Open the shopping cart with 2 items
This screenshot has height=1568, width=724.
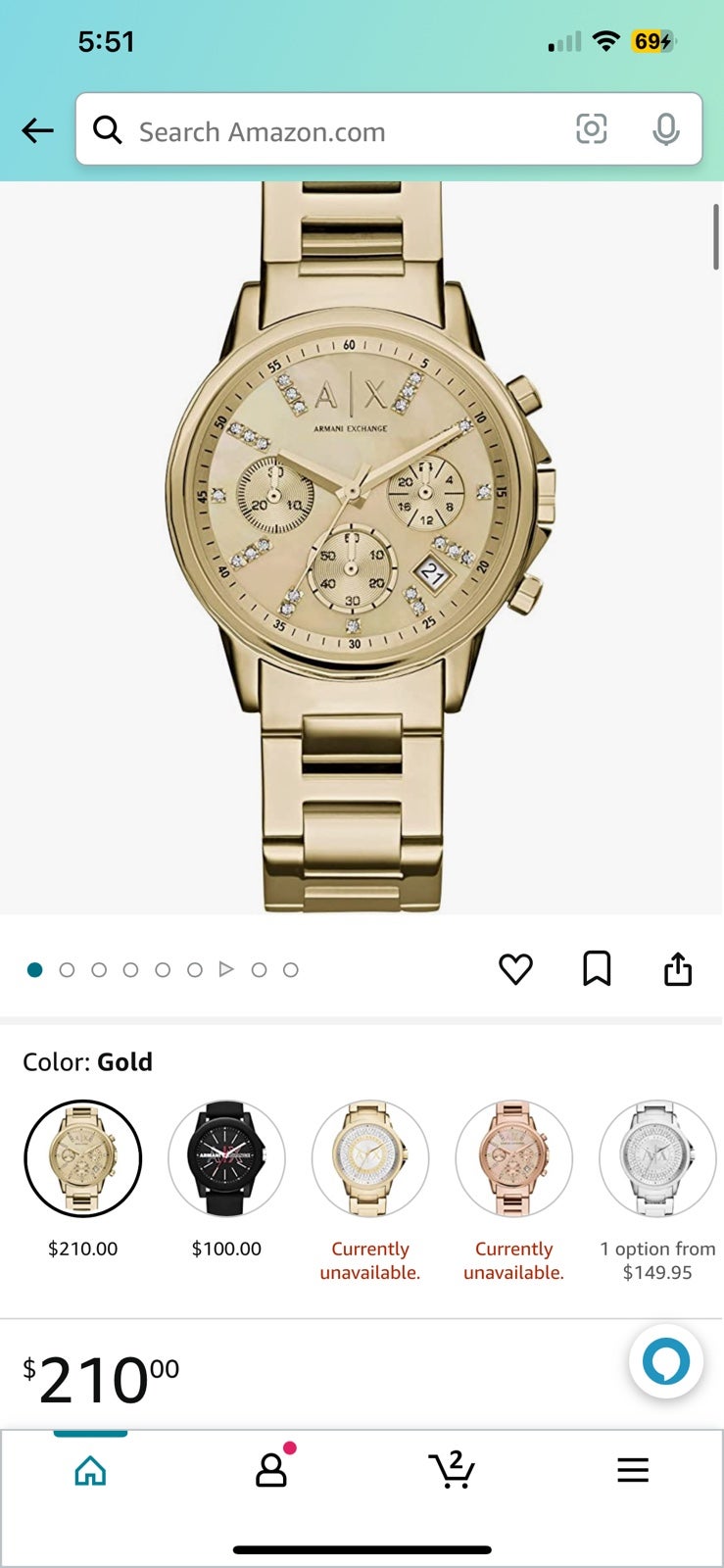point(452,1469)
